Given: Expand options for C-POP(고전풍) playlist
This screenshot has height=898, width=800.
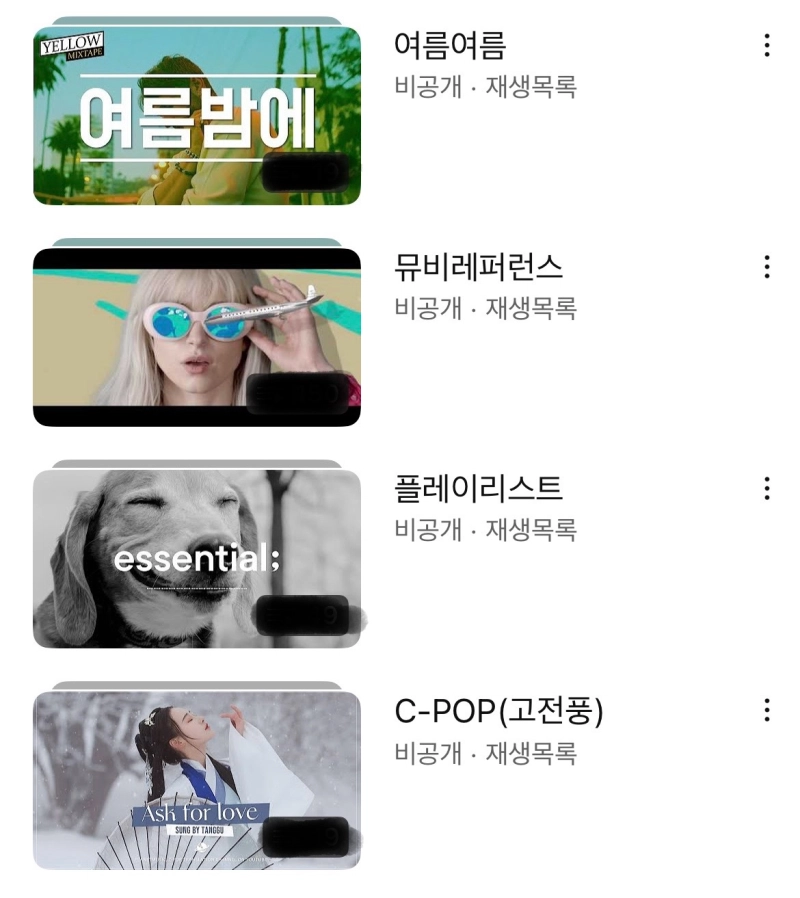Looking at the screenshot, I should [x=766, y=710].
